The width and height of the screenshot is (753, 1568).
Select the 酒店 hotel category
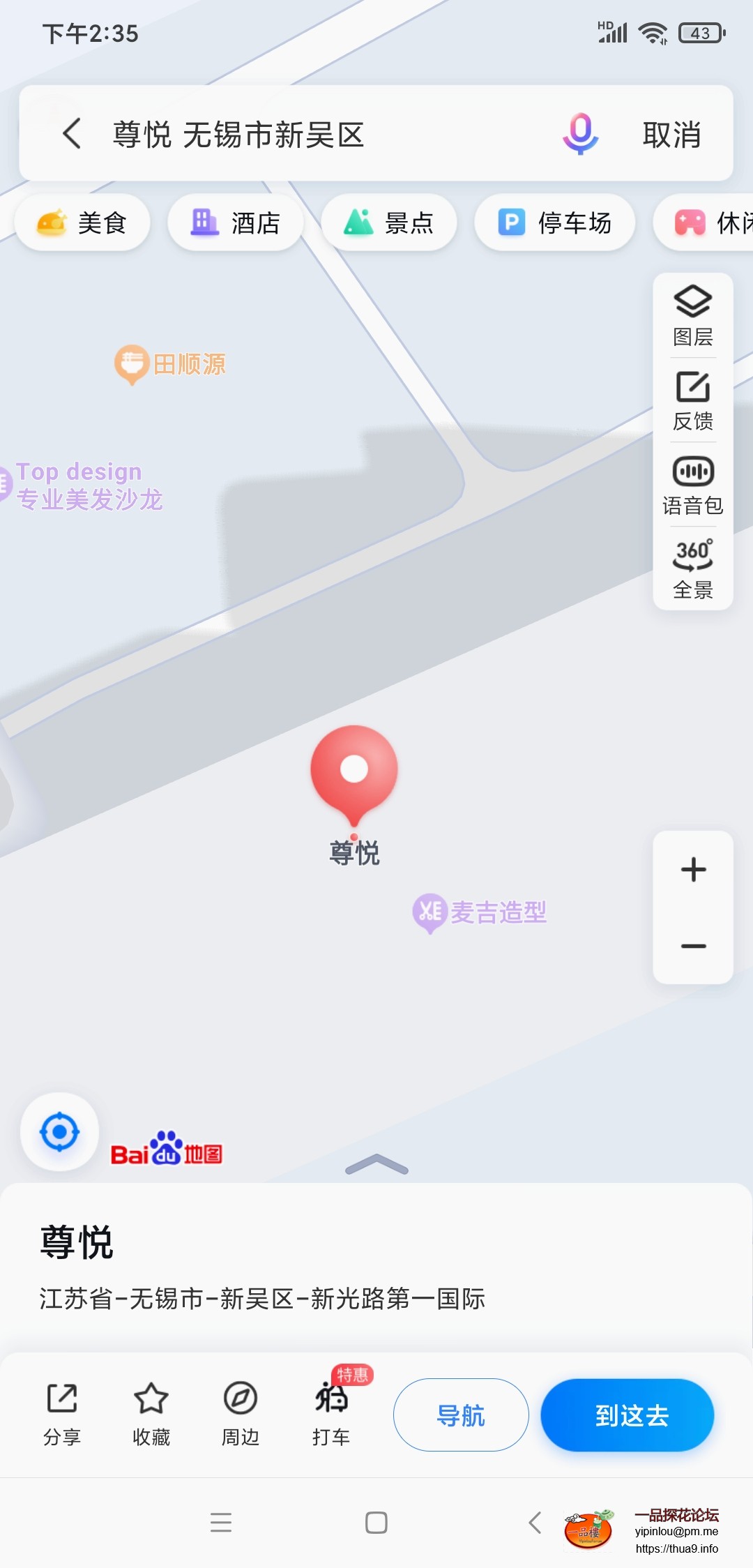[235, 222]
